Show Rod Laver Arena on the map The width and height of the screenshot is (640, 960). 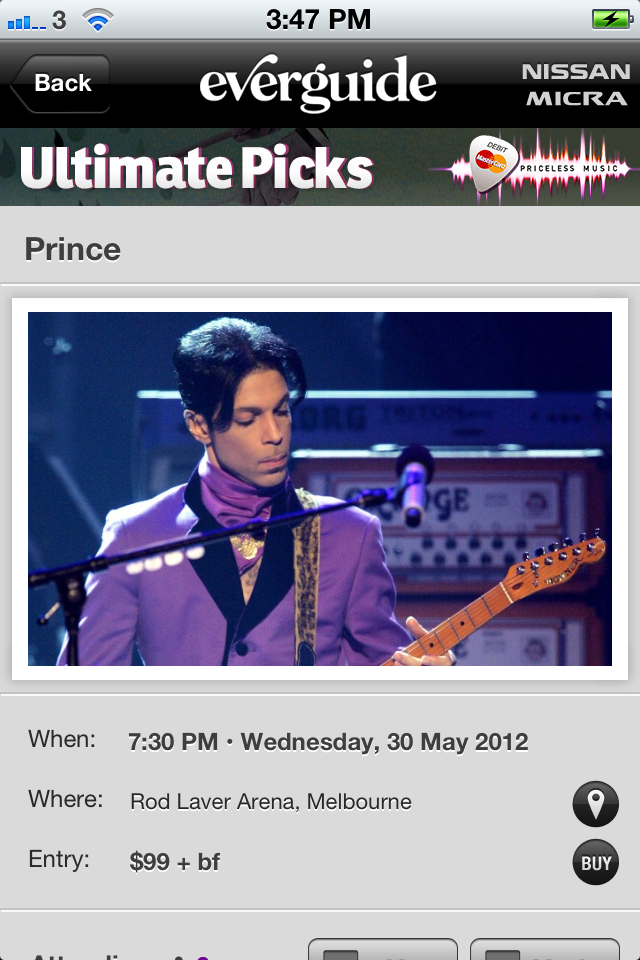tap(595, 803)
